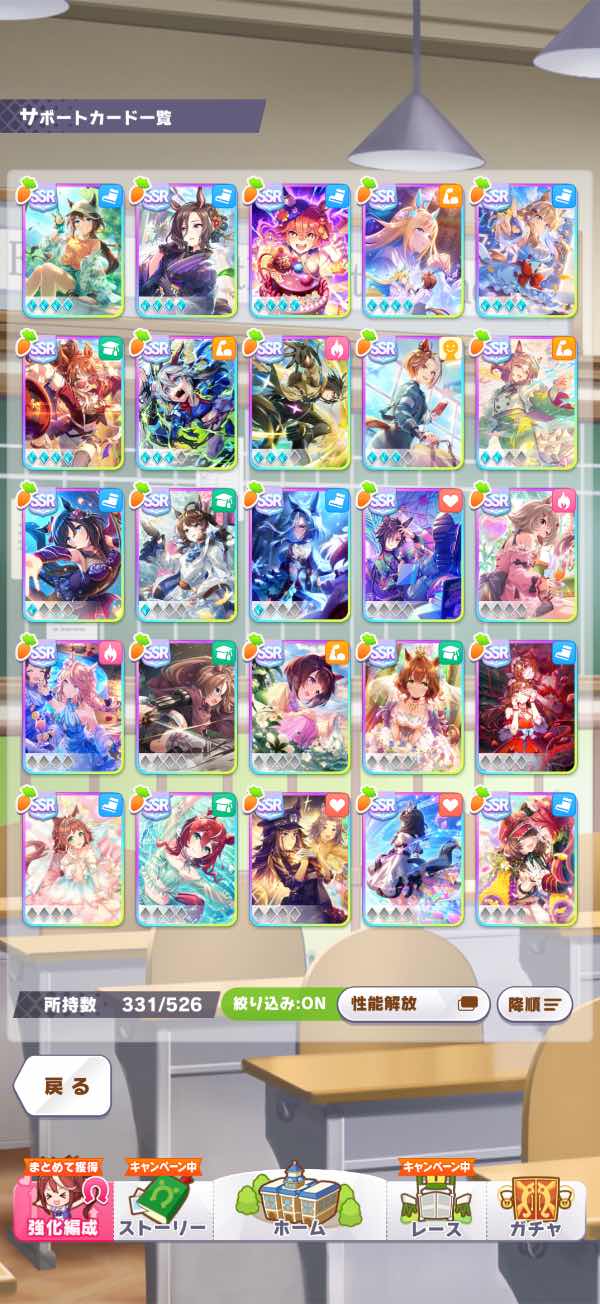Open the SSR card with the girl in red dress
The height and width of the screenshot is (1304, 600).
coord(527,706)
